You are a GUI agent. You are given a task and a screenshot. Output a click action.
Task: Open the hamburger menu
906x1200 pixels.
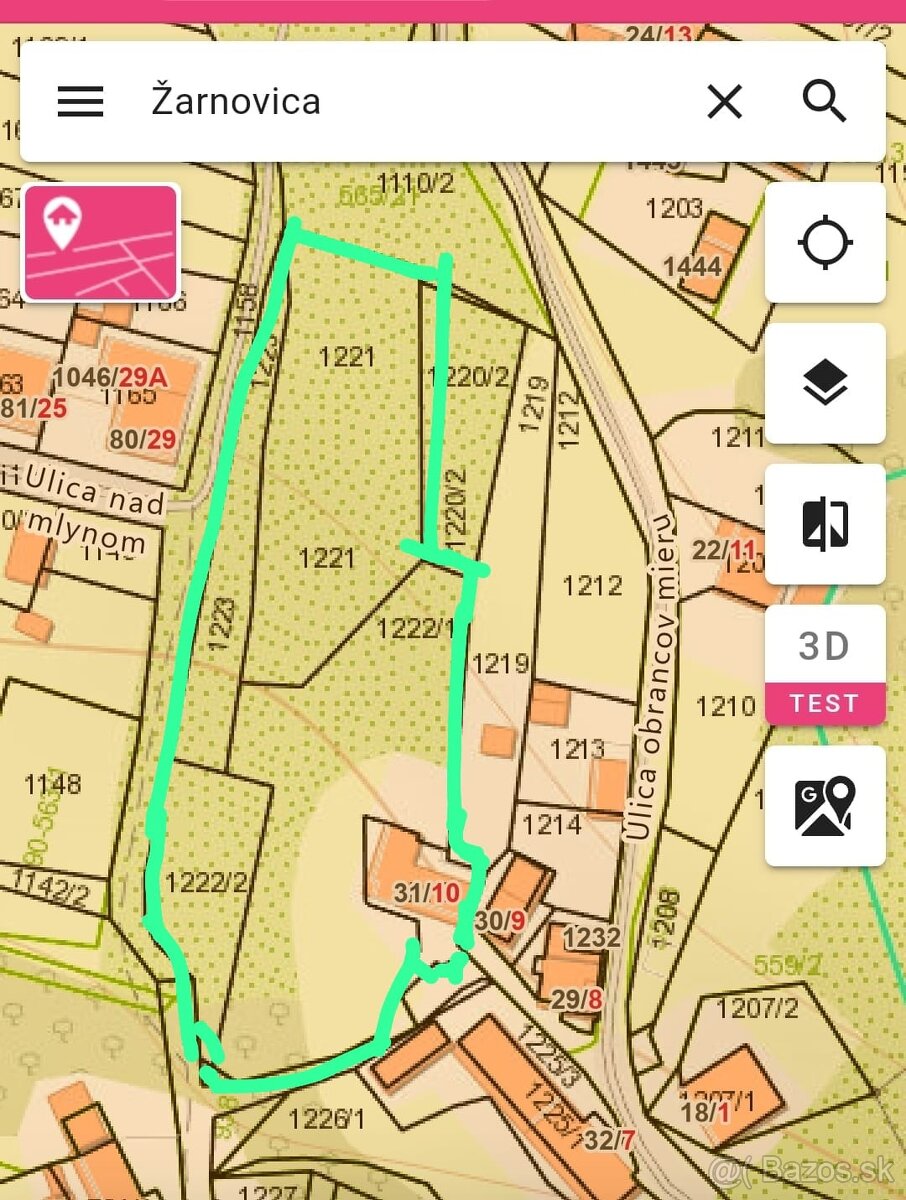(x=80, y=101)
